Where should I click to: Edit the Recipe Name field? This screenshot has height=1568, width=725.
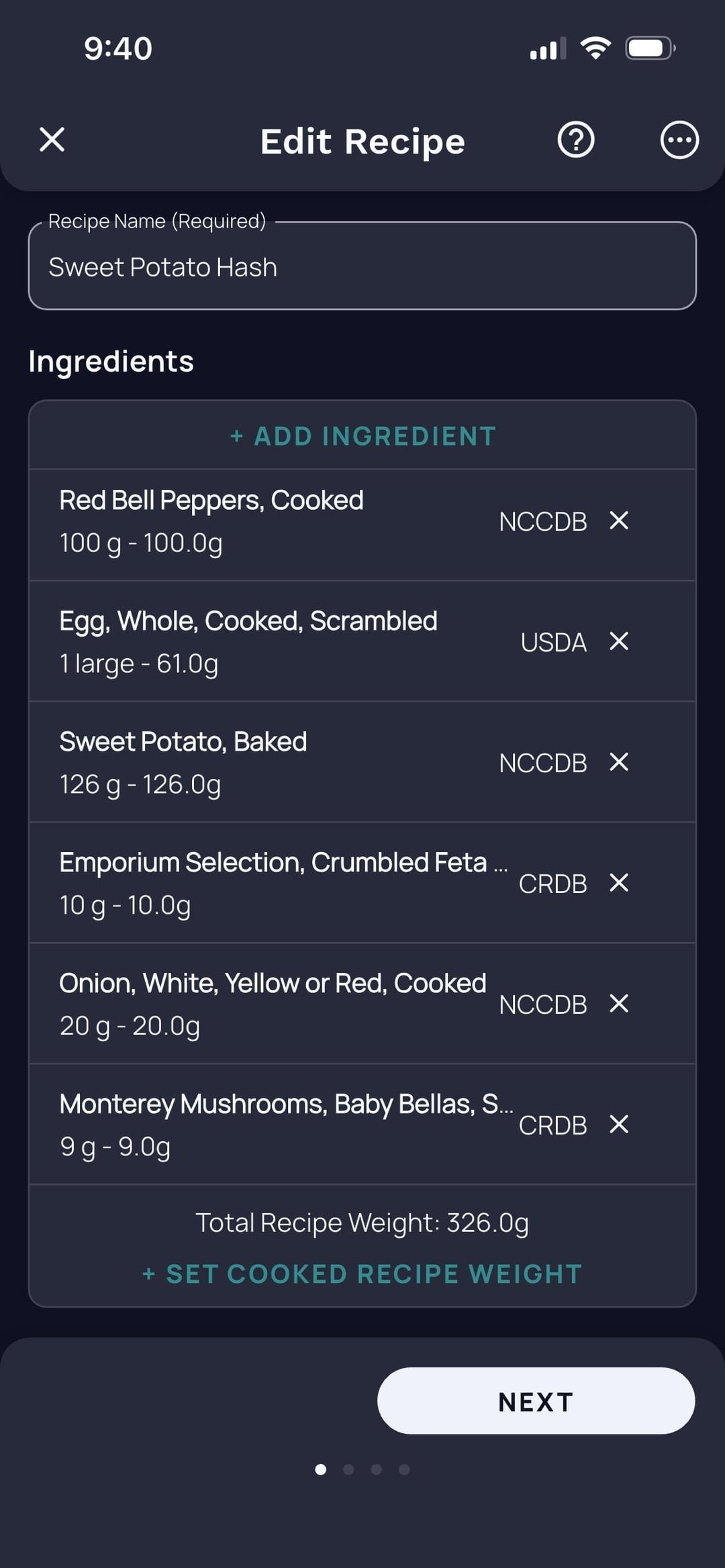[x=362, y=267]
